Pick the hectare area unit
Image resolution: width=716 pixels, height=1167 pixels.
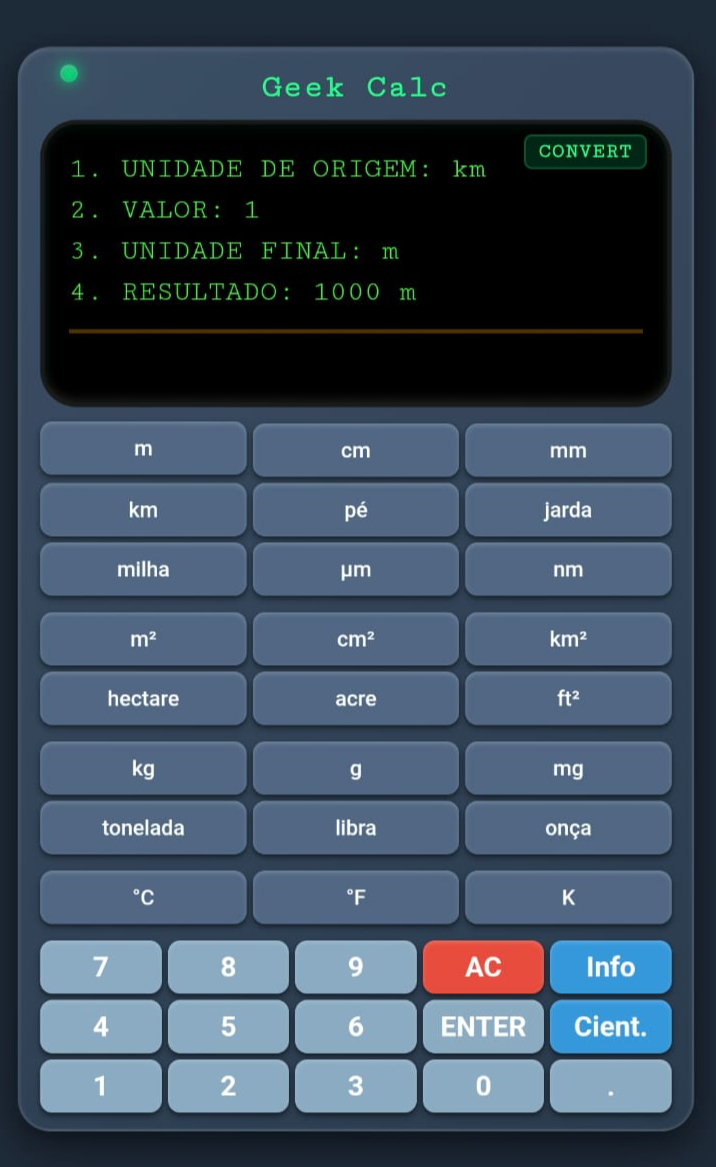(x=143, y=698)
